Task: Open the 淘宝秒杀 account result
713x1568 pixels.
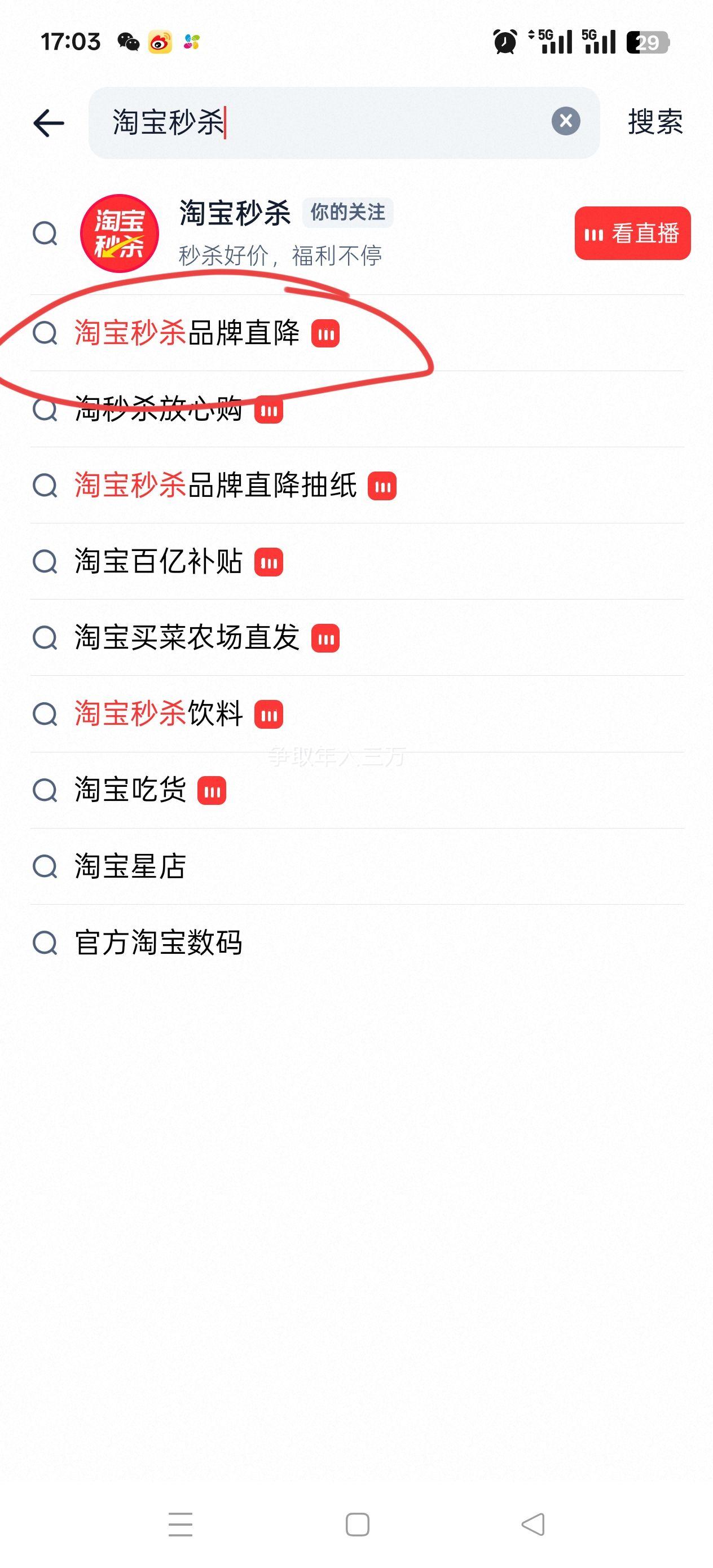Action: pyautogui.click(x=357, y=234)
